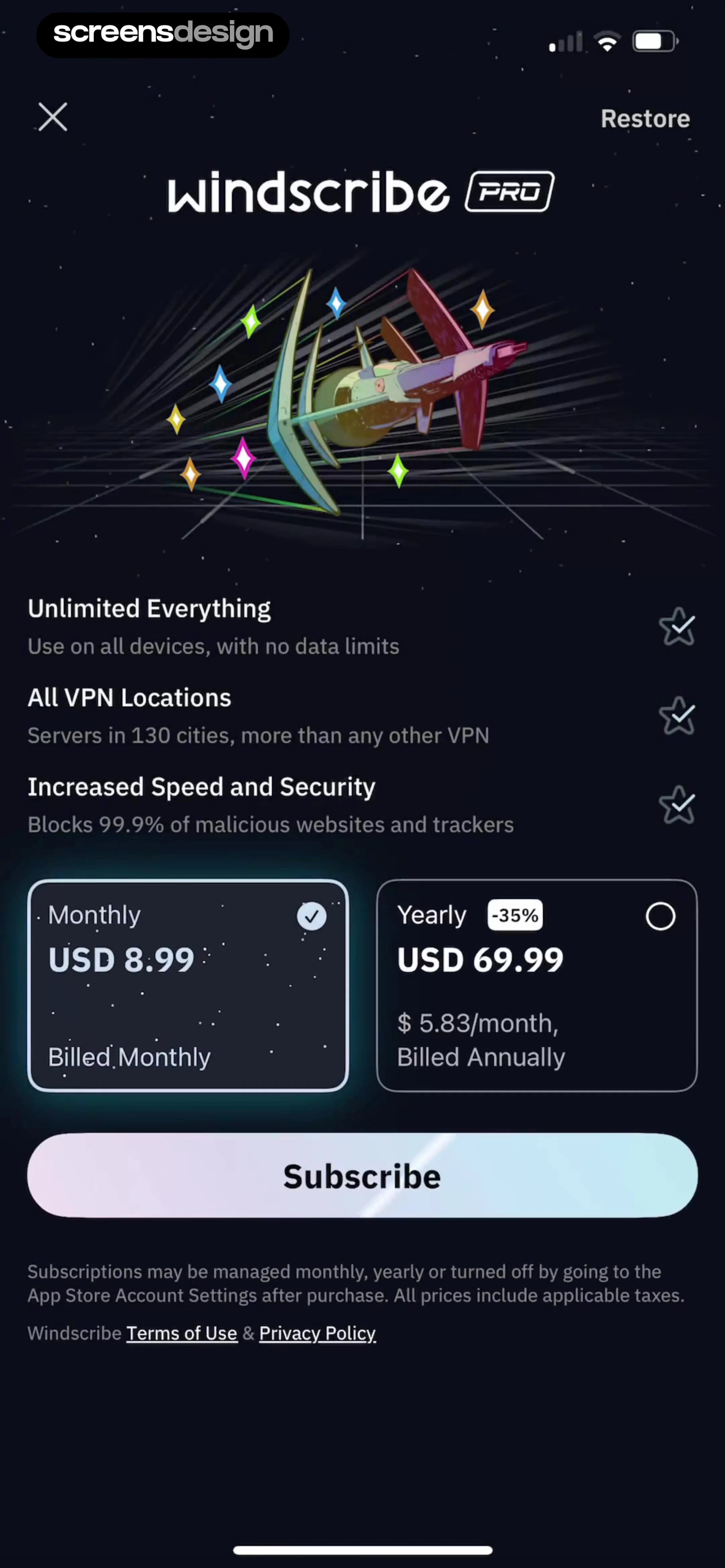Choose the Yearly USD 69.99 plan

pos(536,985)
